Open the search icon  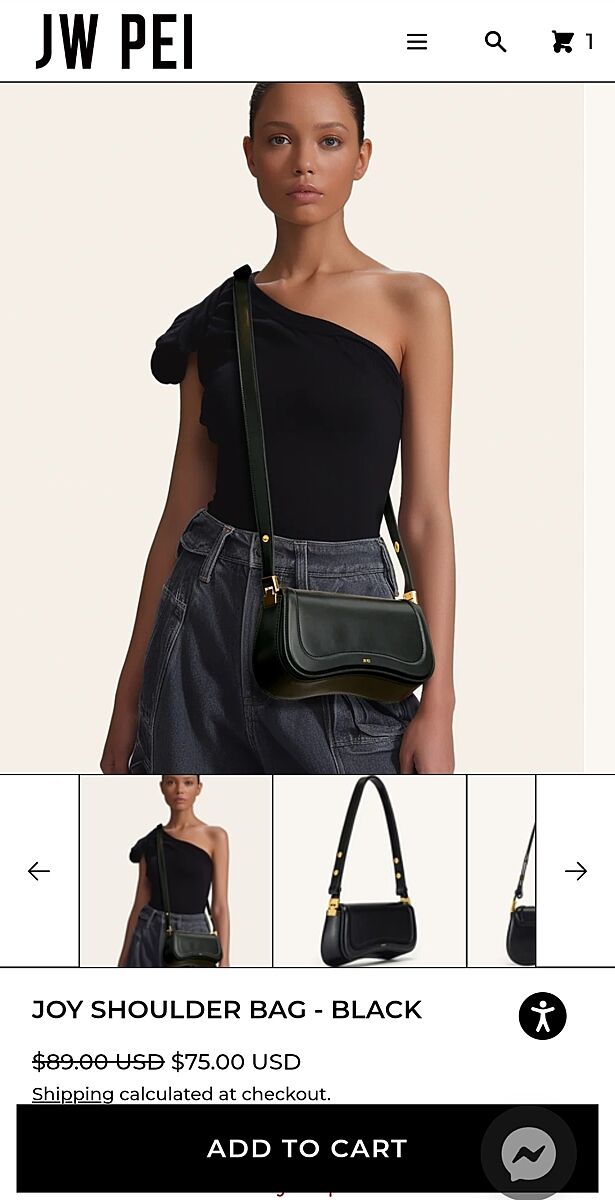[495, 41]
